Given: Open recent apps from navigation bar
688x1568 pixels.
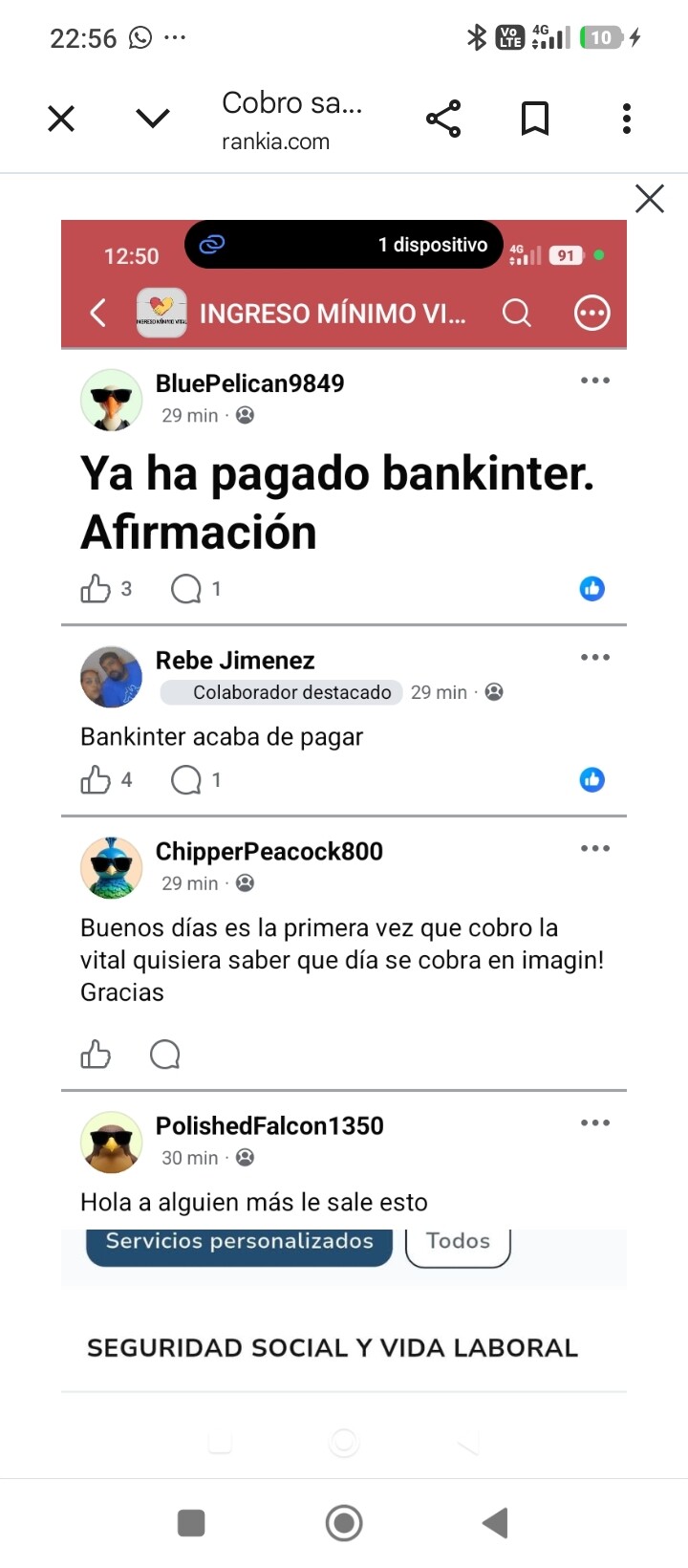Looking at the screenshot, I should tap(191, 1523).
